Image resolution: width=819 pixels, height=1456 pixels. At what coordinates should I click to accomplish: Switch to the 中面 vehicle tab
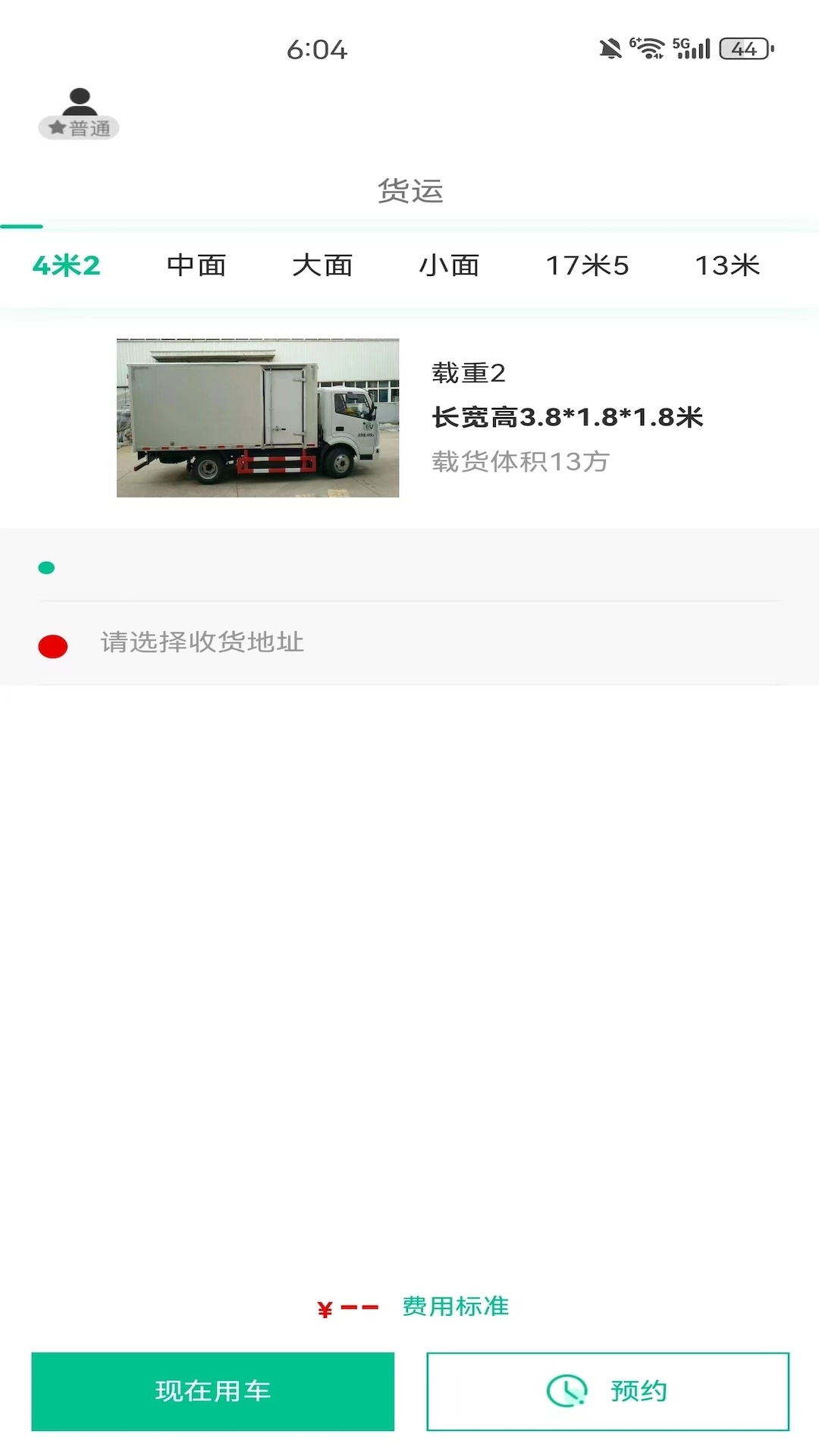197,265
